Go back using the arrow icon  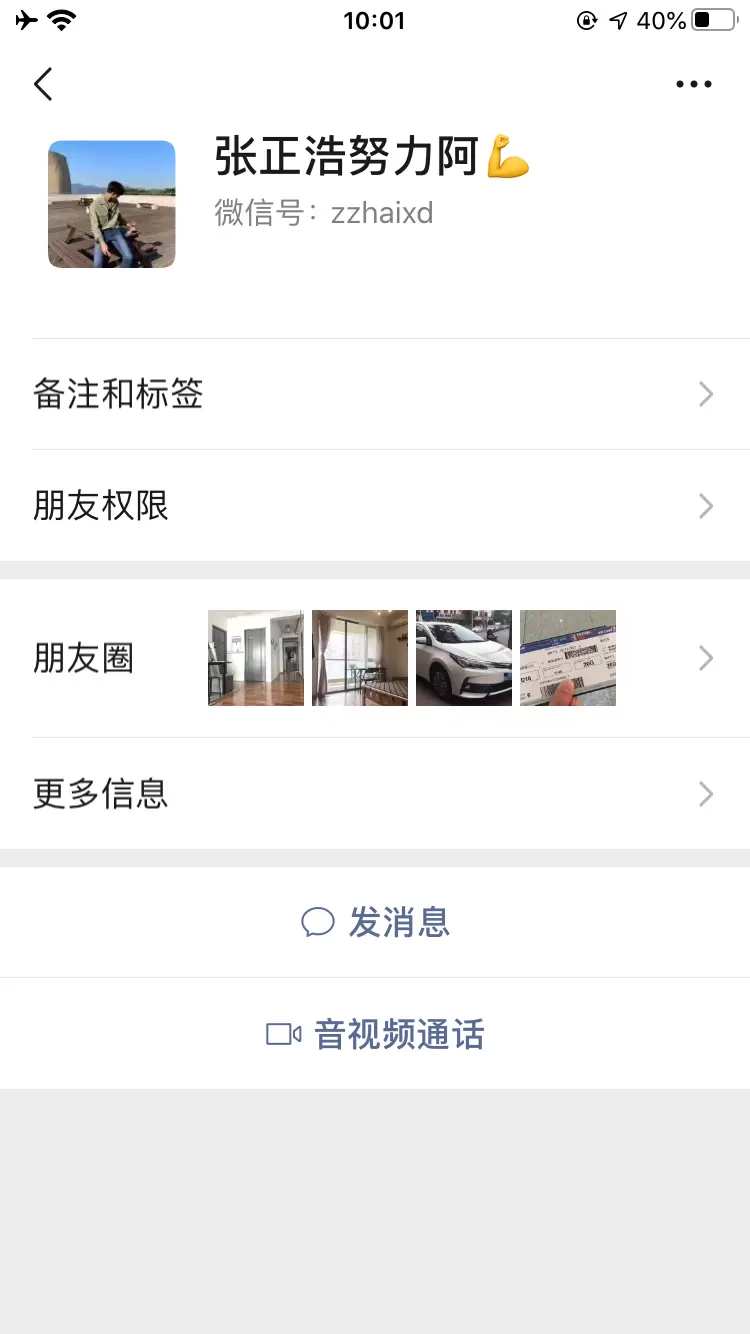pos(43,84)
